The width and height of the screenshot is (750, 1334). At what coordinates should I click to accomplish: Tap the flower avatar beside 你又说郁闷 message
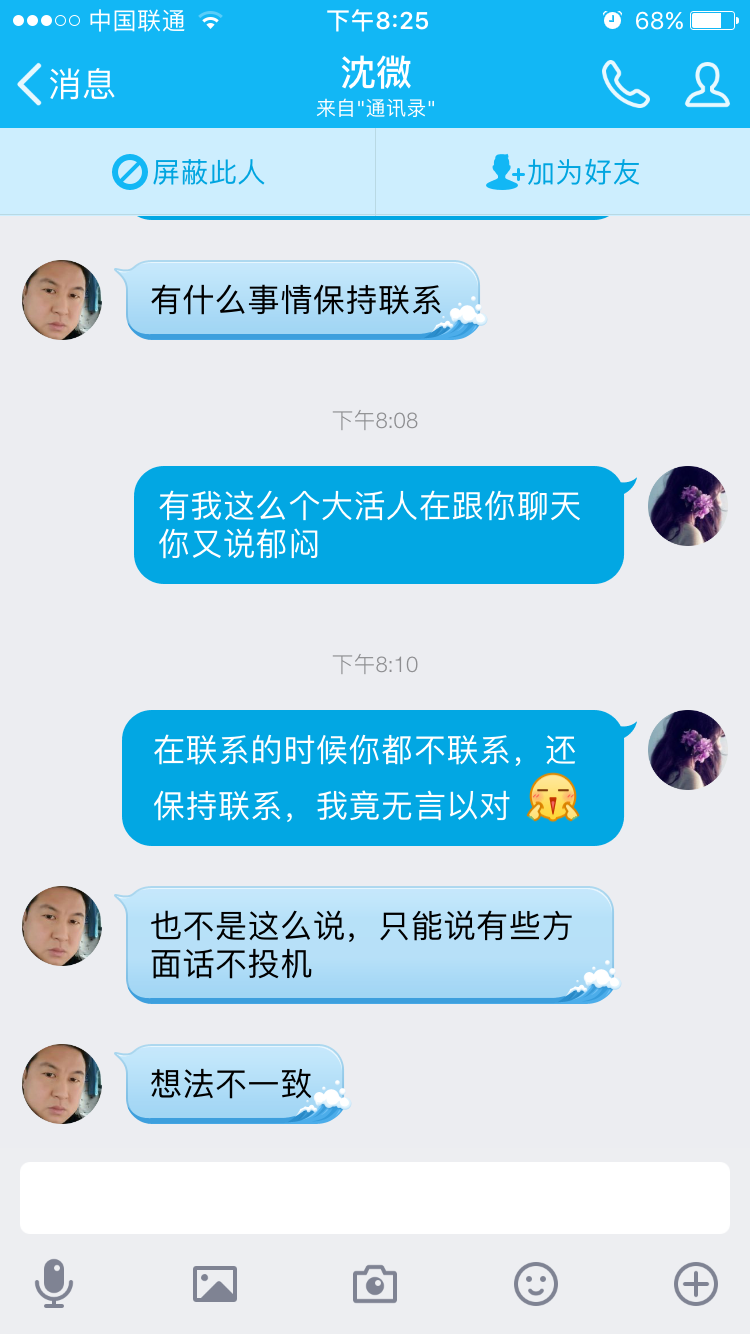(x=688, y=506)
